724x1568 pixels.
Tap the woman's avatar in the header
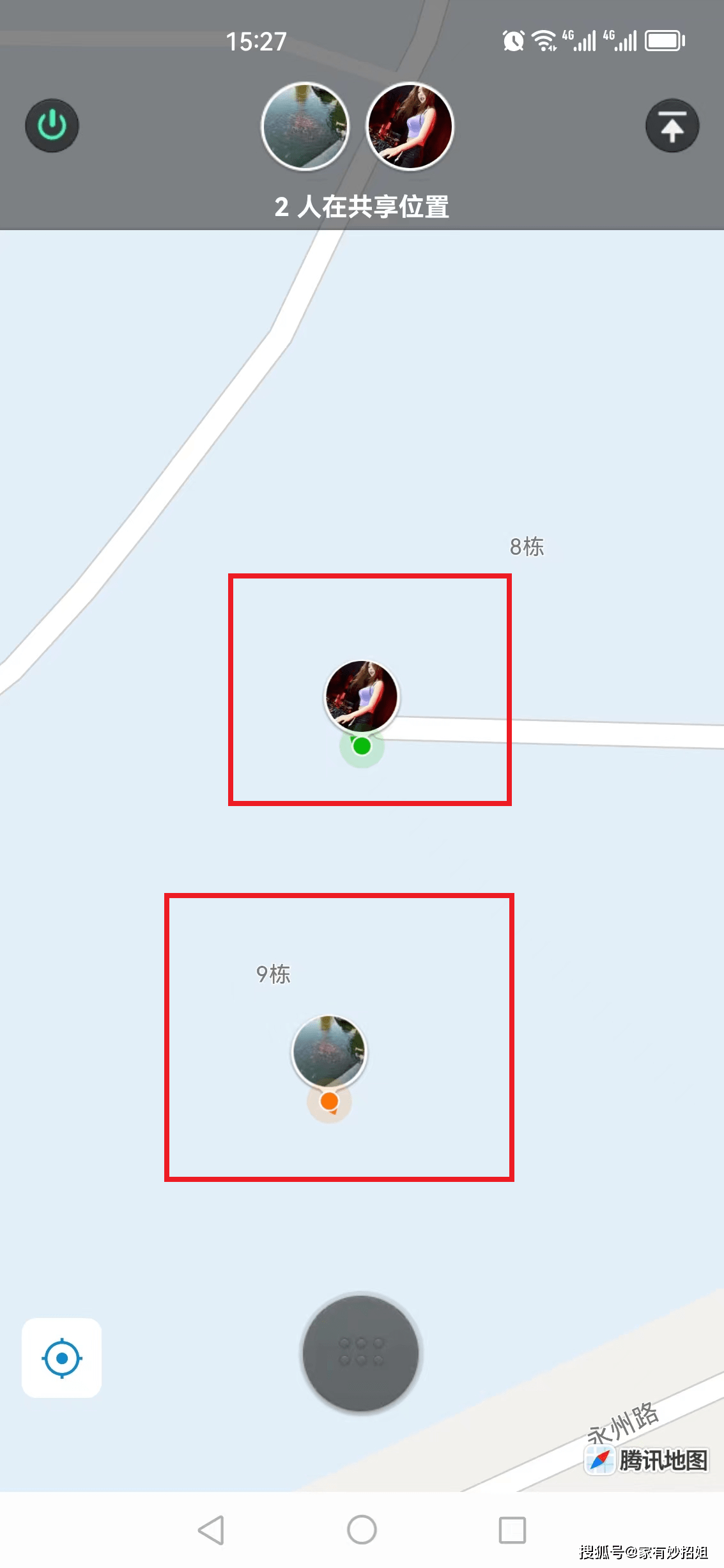pyautogui.click(x=409, y=127)
